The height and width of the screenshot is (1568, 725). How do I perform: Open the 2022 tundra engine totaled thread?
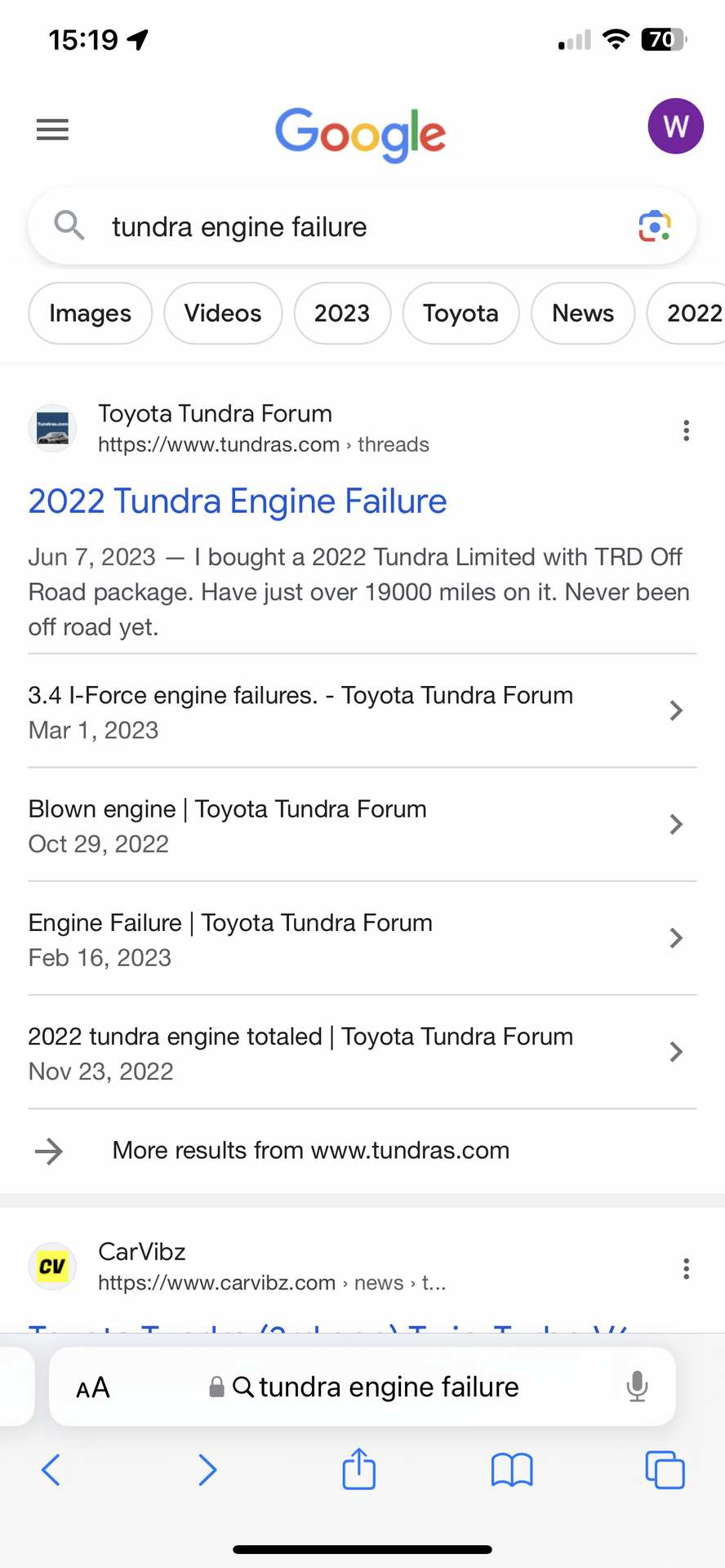[x=362, y=1052]
